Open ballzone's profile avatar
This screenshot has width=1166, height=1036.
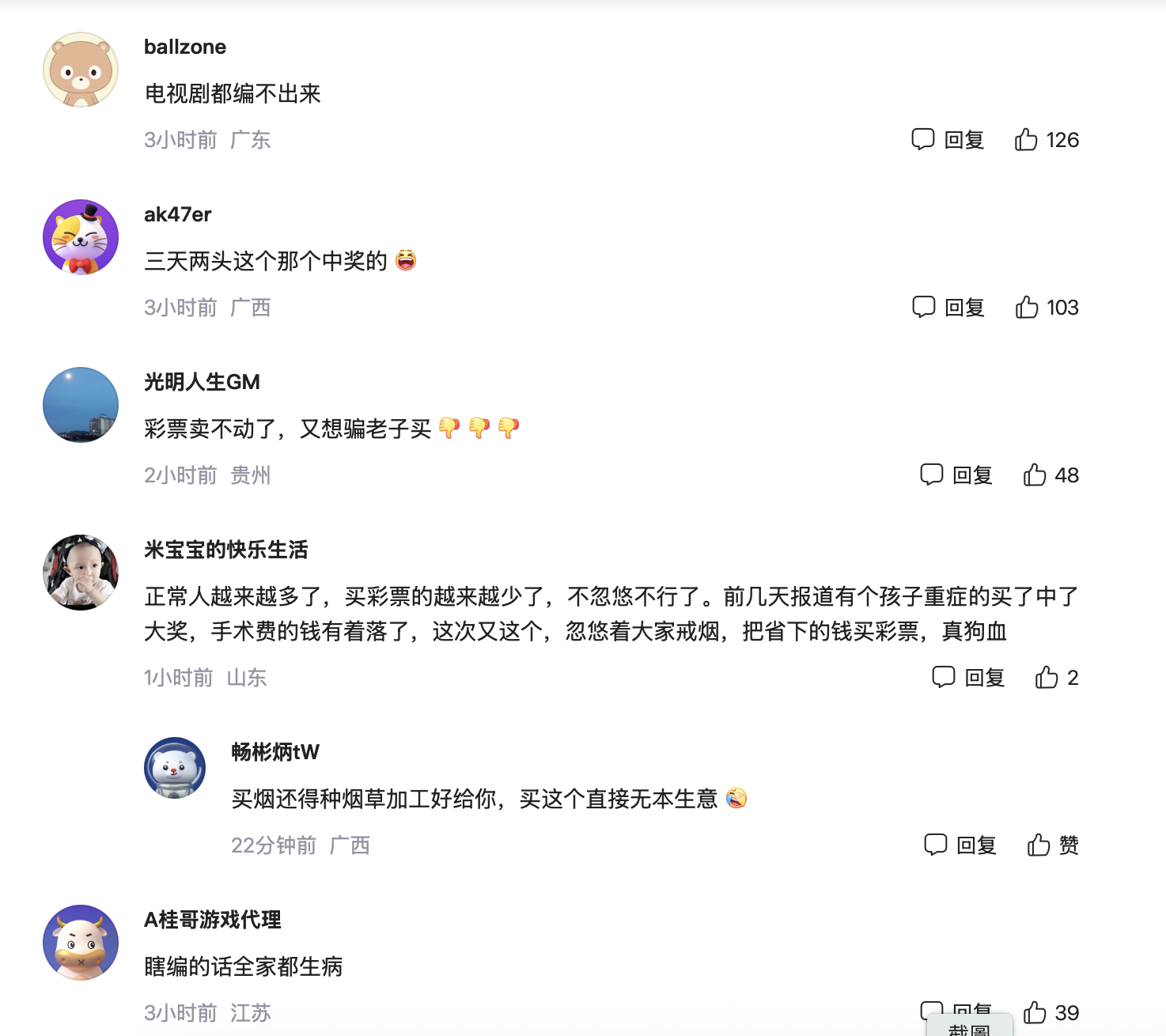81,70
